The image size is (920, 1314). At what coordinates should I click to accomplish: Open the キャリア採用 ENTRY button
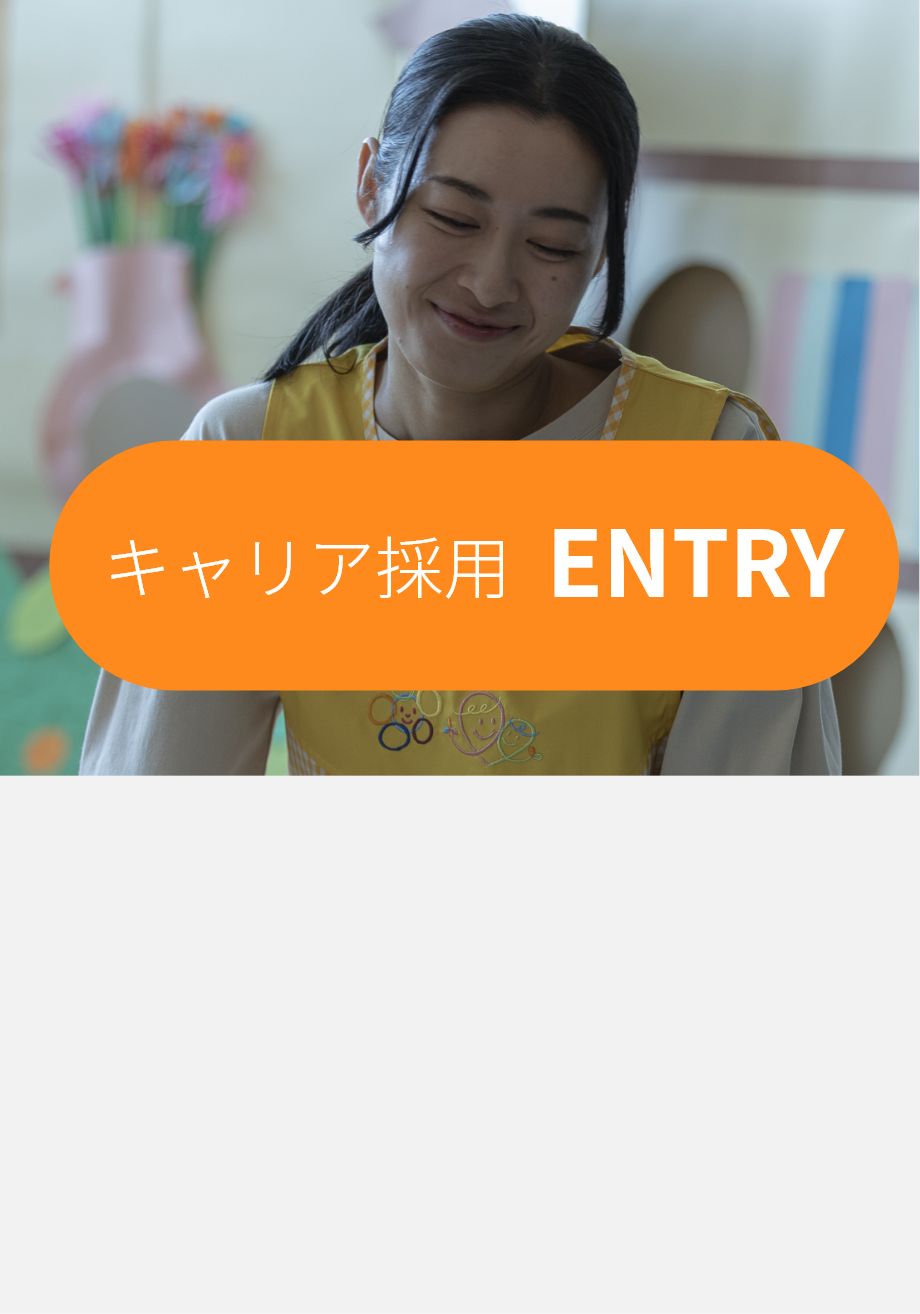coord(473,565)
